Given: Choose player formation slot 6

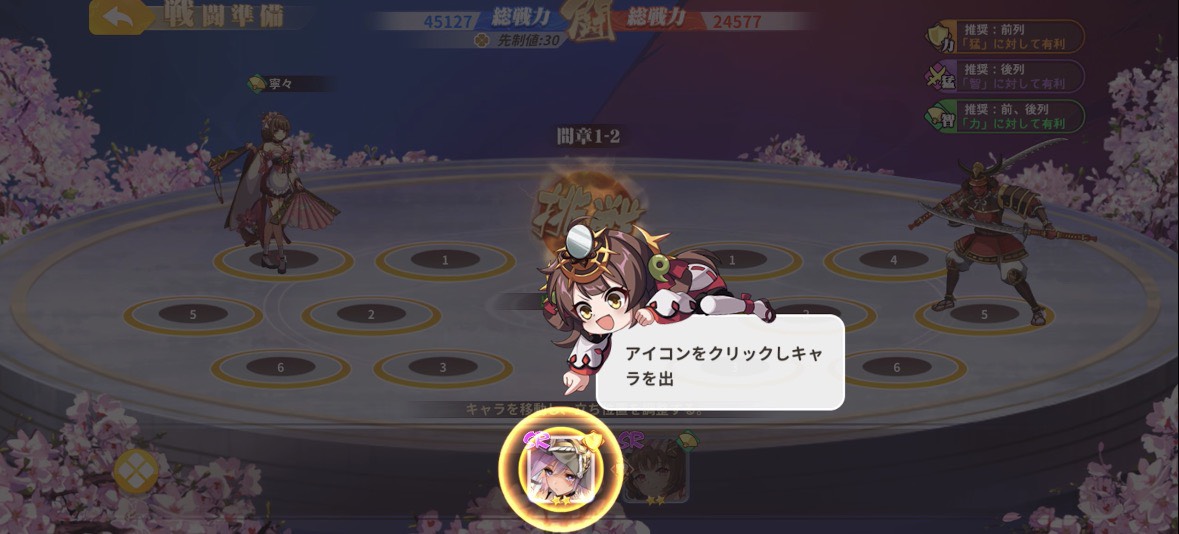Looking at the screenshot, I should [280, 367].
